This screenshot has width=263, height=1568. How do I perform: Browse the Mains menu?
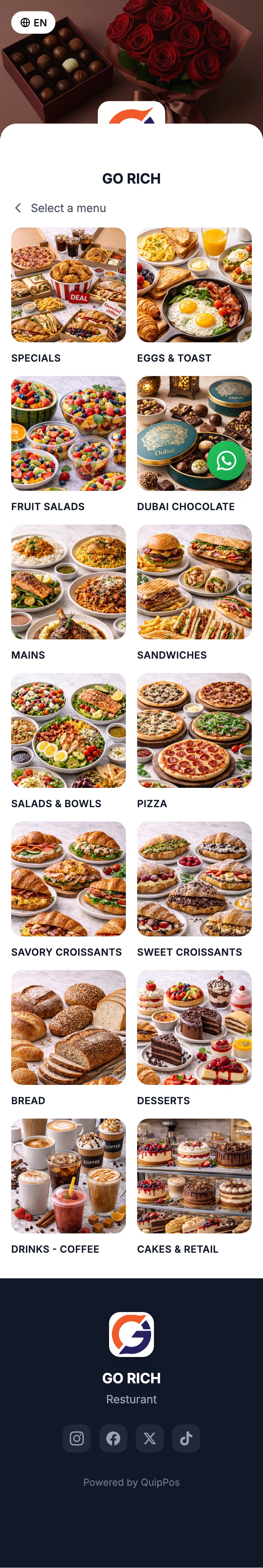pyautogui.click(x=69, y=582)
